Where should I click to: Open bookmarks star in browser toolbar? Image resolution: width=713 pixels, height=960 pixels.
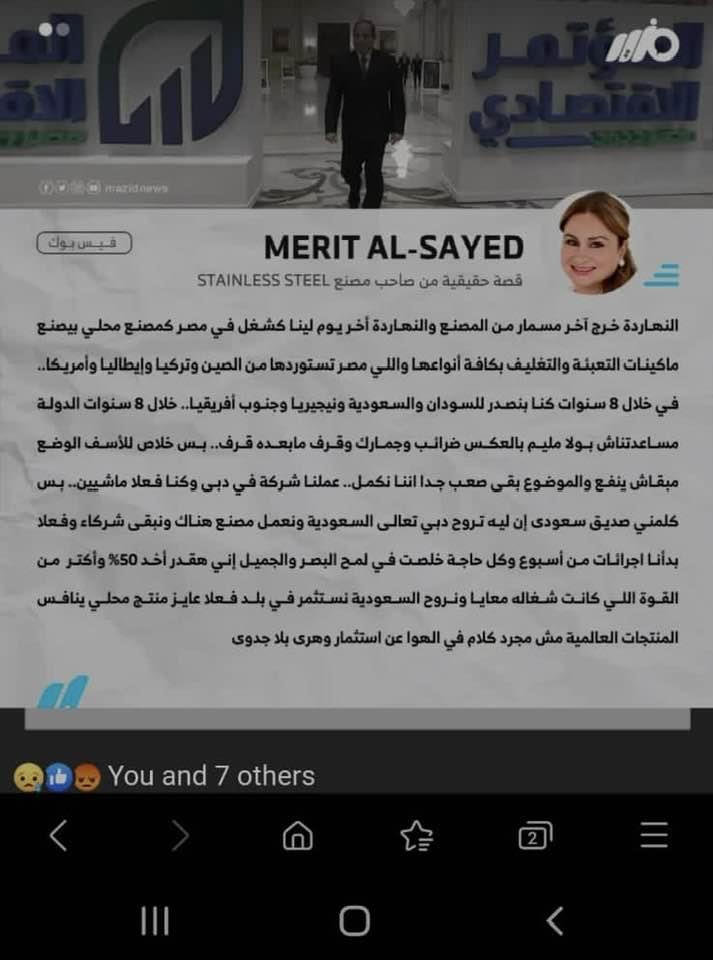pos(415,836)
